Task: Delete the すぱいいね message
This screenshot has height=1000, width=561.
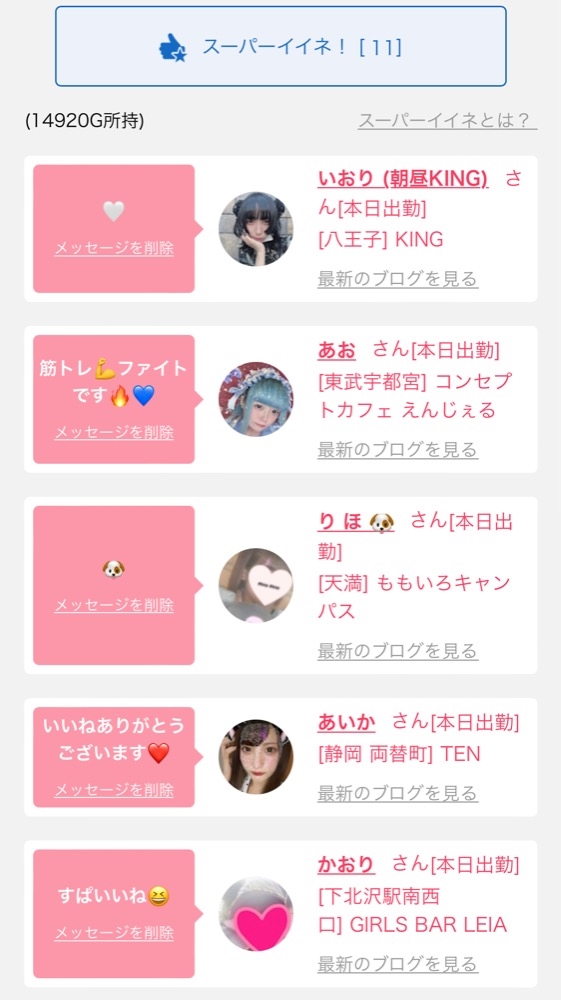Action: point(113,933)
